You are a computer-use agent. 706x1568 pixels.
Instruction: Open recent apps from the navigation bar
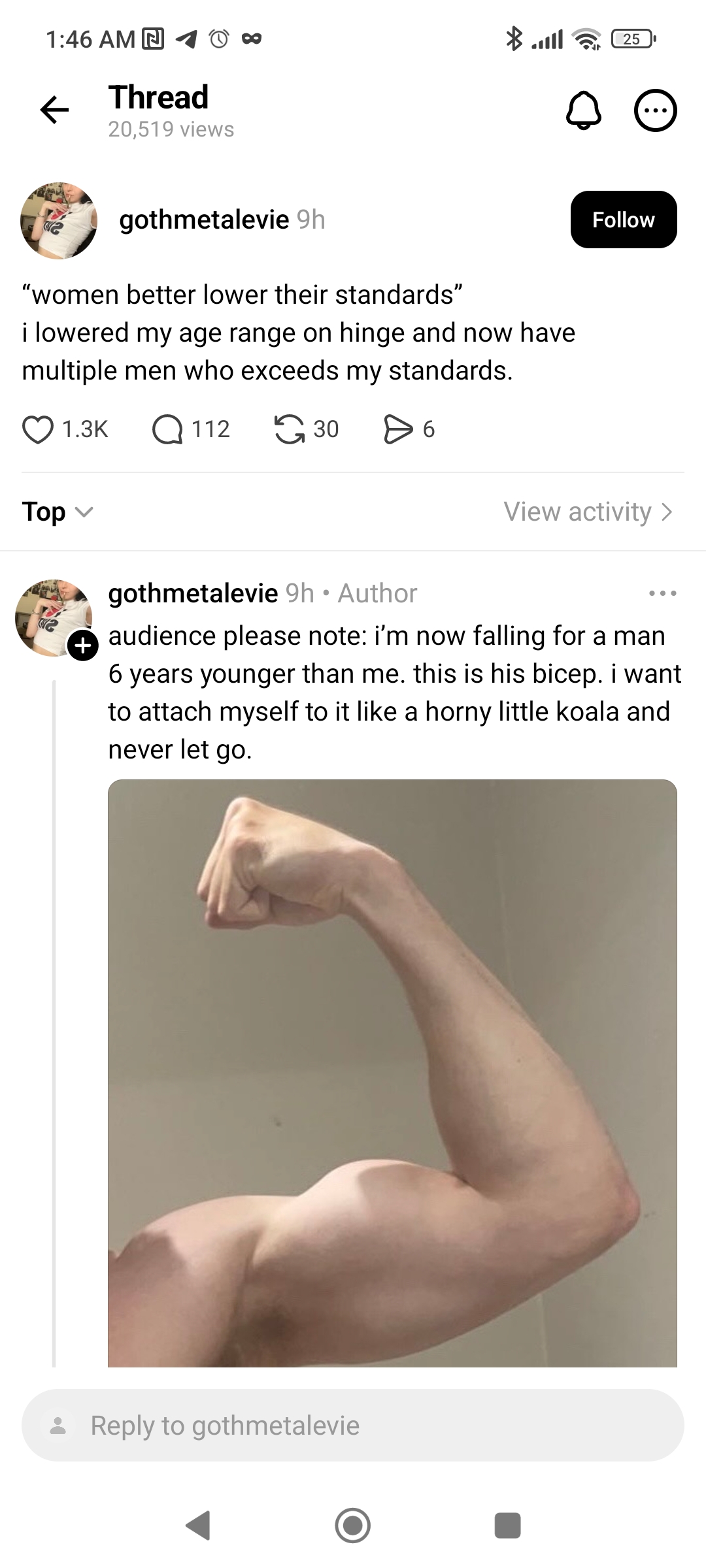(x=508, y=1526)
